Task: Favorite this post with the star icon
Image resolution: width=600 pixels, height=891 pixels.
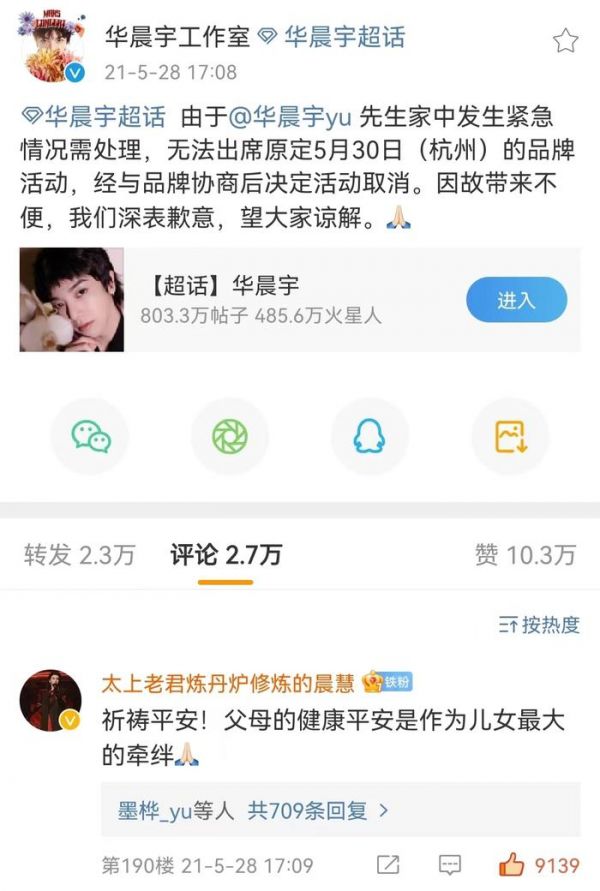Action: (x=565, y=41)
